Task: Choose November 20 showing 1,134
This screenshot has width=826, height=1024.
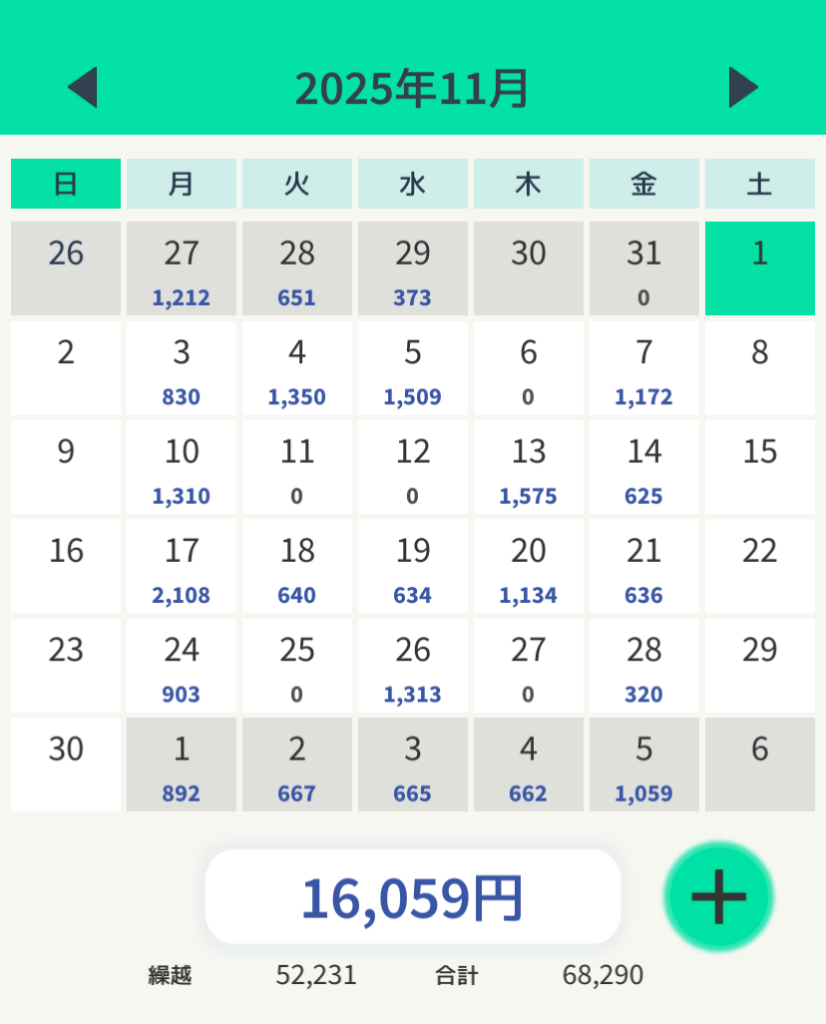Action: (528, 566)
